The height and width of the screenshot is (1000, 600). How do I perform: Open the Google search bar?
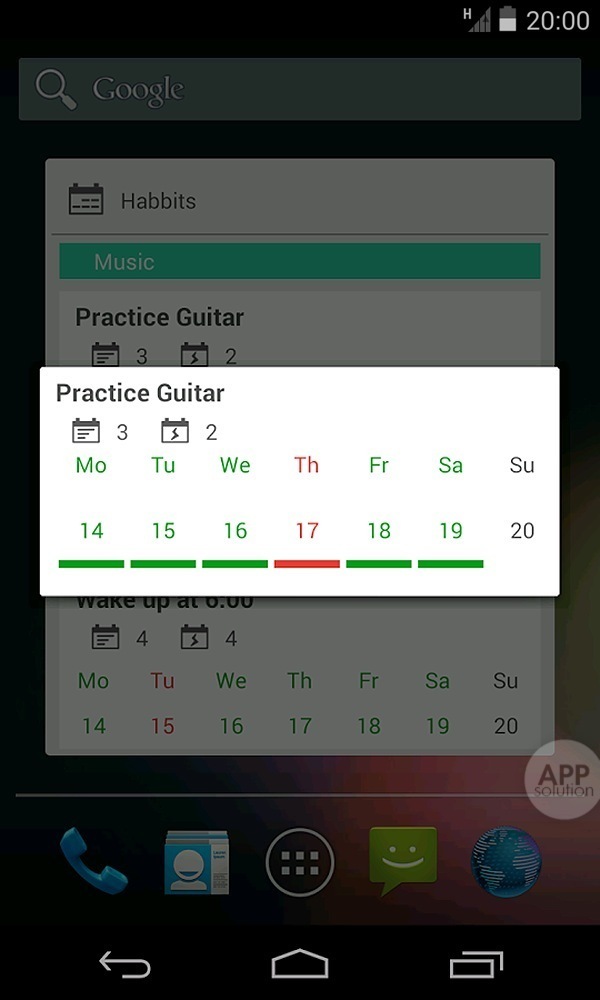[300, 90]
